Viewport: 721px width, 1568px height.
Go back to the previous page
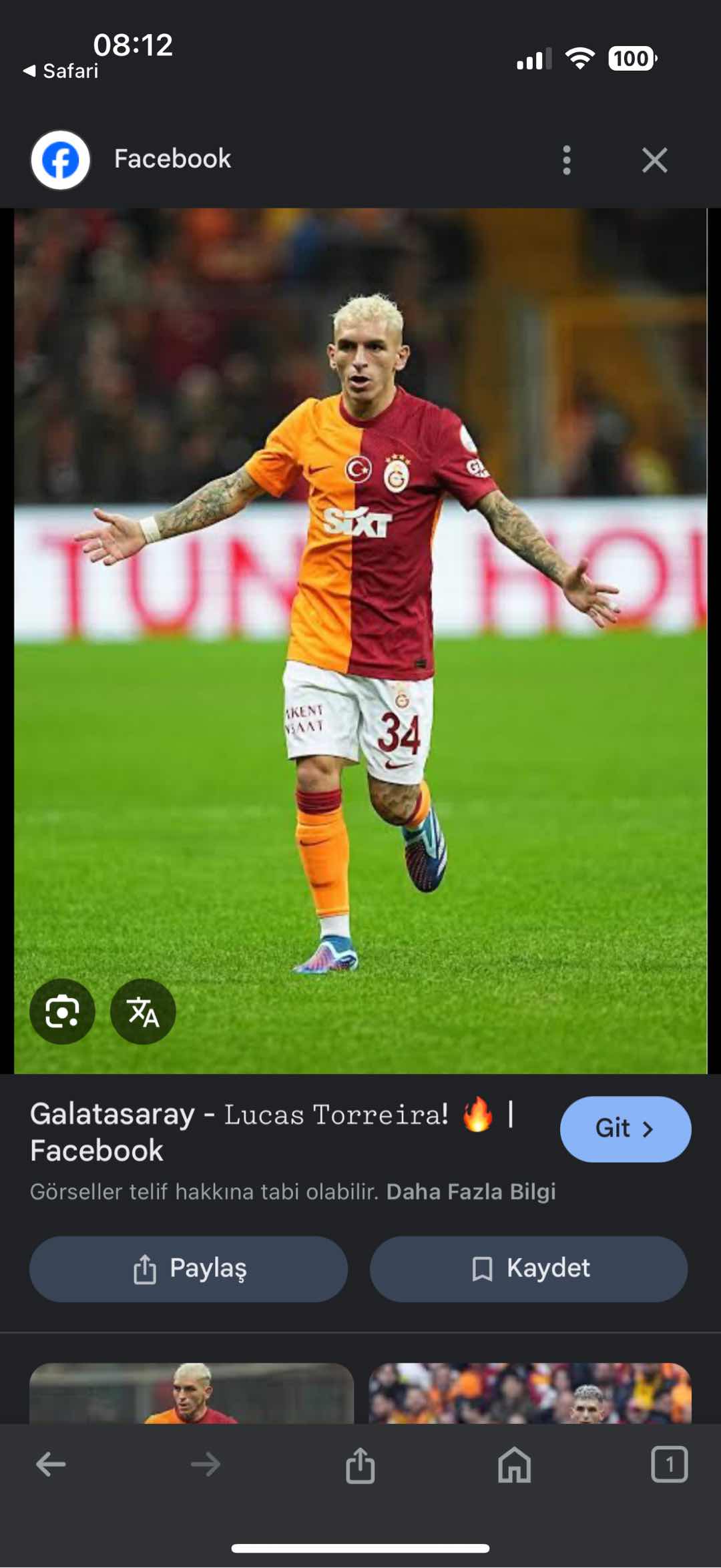pyautogui.click(x=51, y=1465)
